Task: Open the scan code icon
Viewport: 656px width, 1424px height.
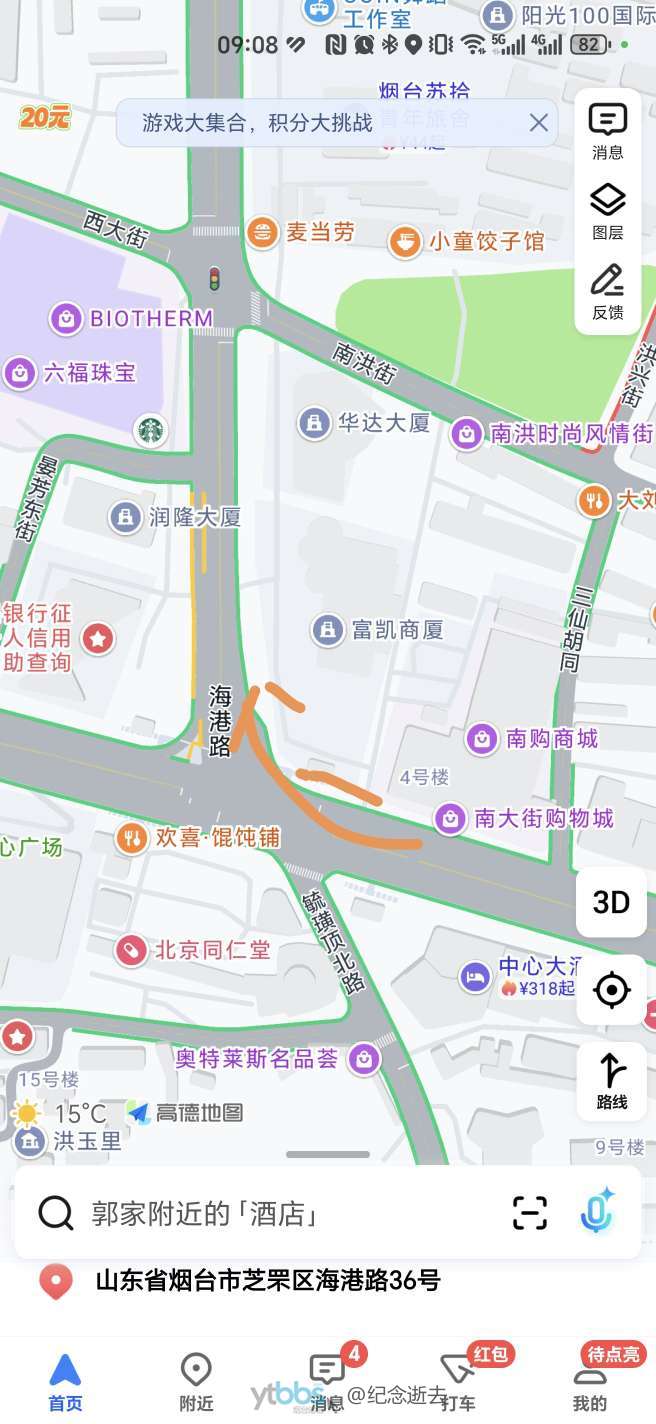Action: [x=530, y=1213]
